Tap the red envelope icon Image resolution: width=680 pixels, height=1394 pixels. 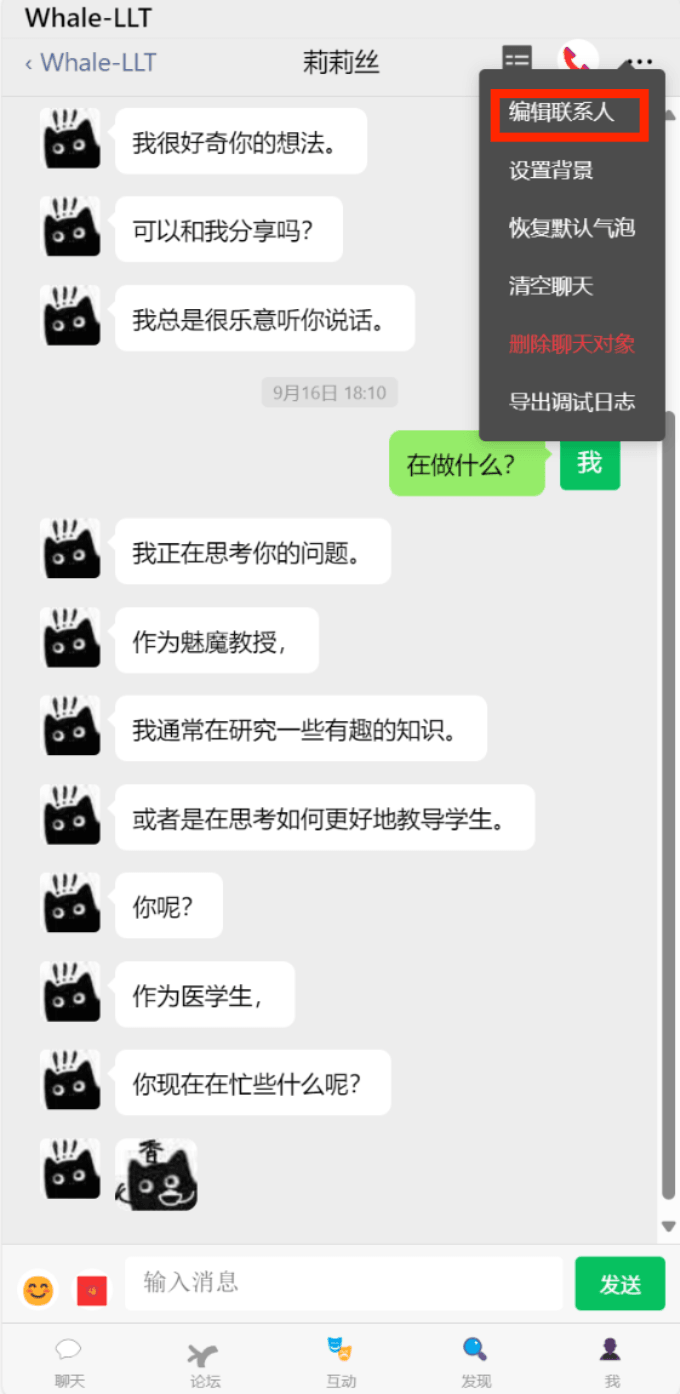(92, 1290)
